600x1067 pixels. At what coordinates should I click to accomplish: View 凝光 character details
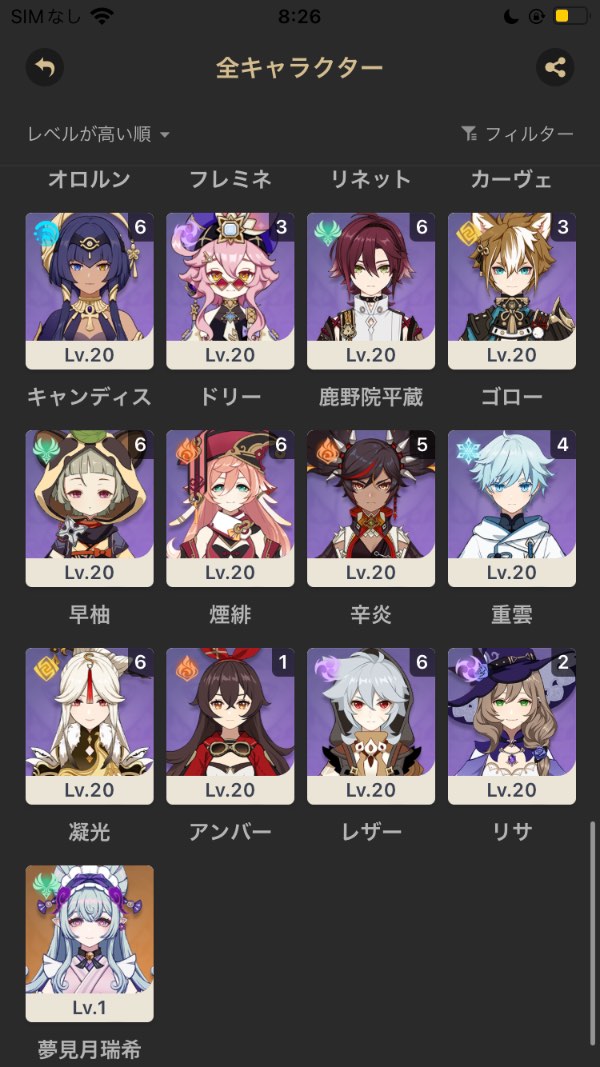[x=89, y=726]
